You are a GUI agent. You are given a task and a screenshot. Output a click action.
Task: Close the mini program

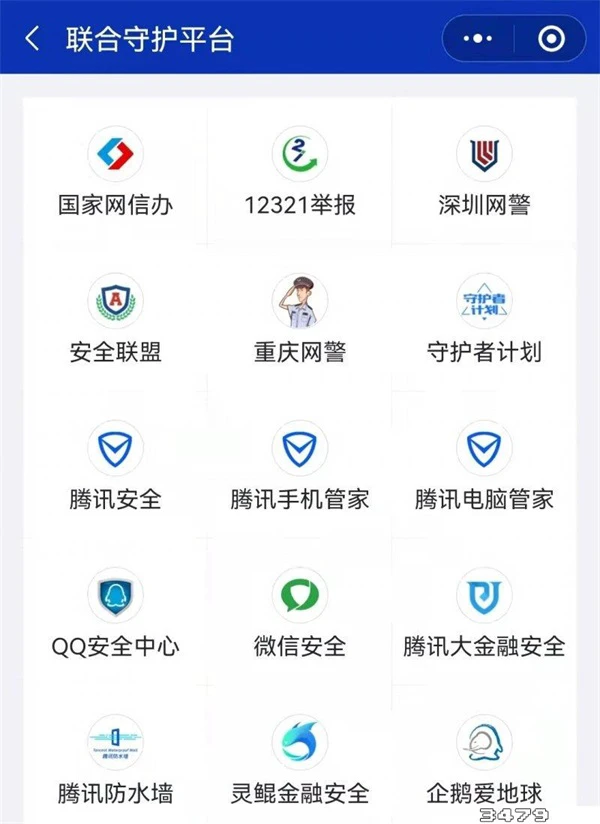[551, 40]
